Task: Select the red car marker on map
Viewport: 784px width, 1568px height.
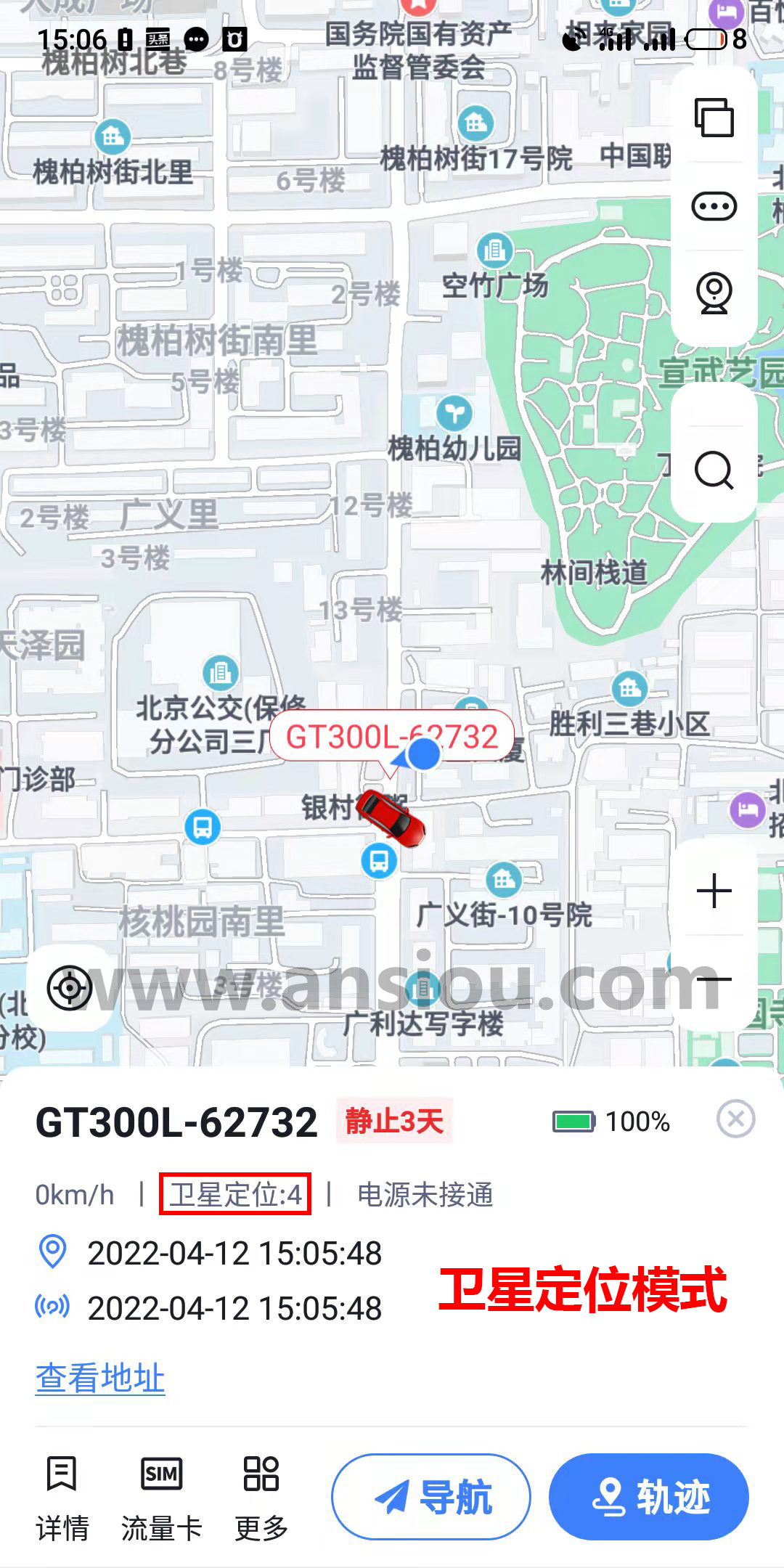Action: click(392, 817)
